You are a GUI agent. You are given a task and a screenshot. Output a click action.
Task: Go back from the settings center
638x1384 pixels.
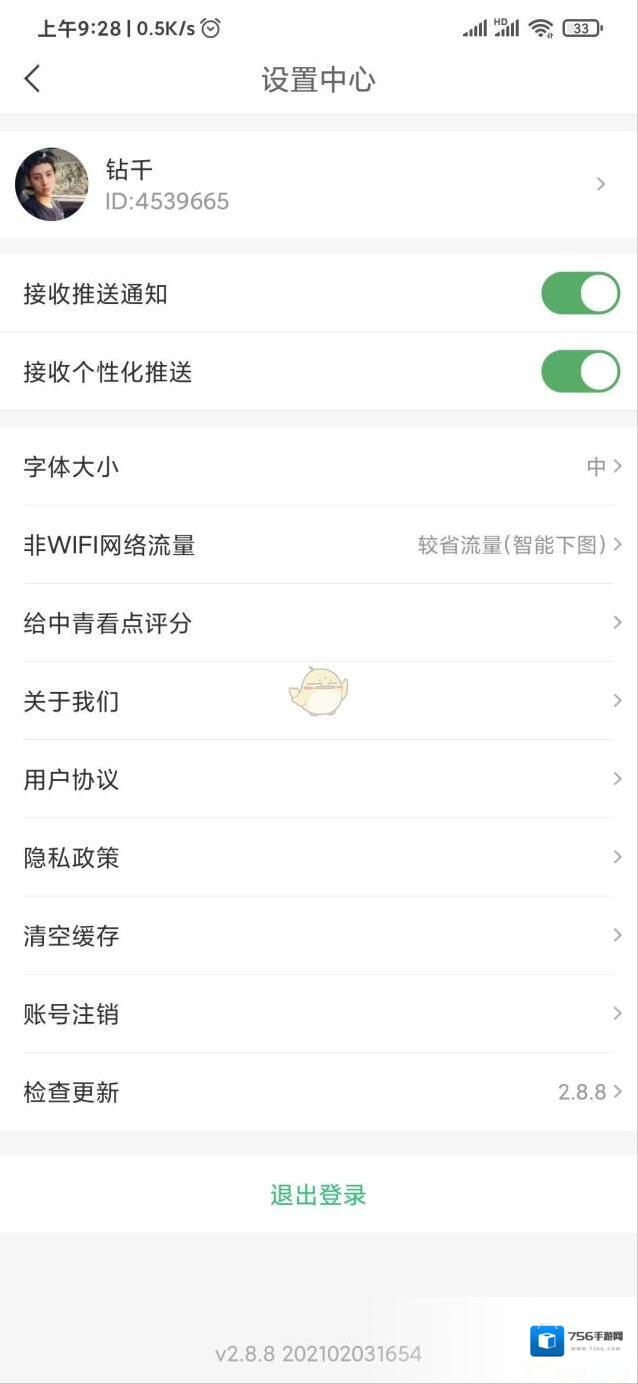click(x=32, y=79)
